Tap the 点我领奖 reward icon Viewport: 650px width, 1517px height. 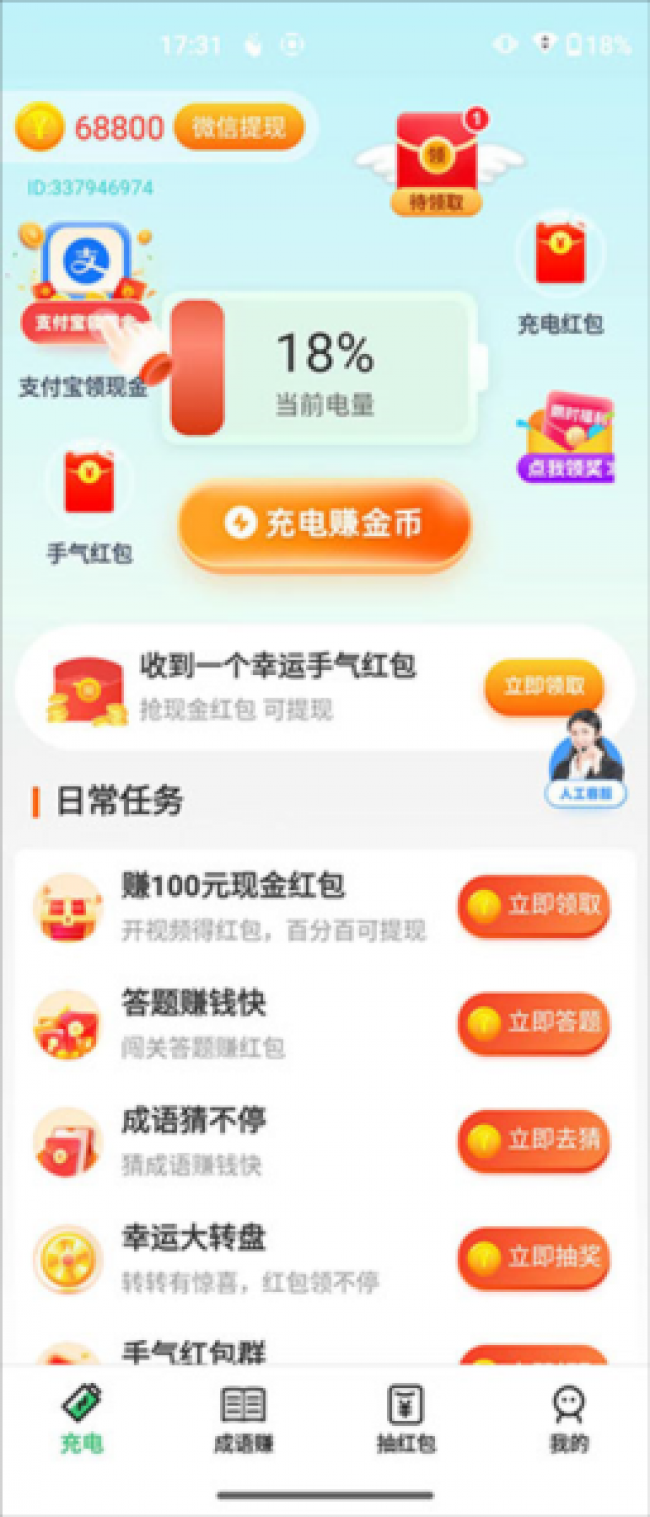click(567, 436)
